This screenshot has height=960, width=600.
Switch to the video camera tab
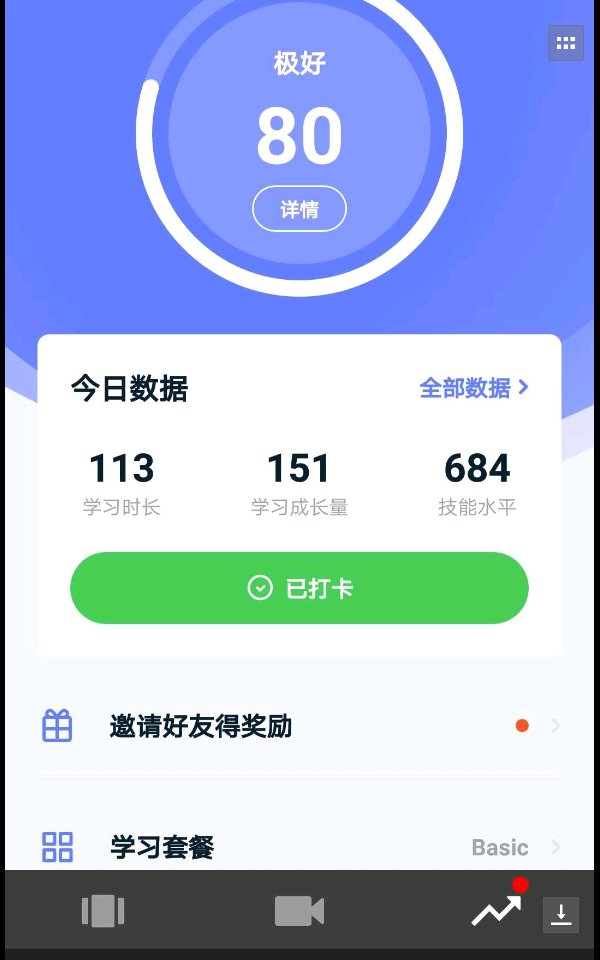(299, 911)
